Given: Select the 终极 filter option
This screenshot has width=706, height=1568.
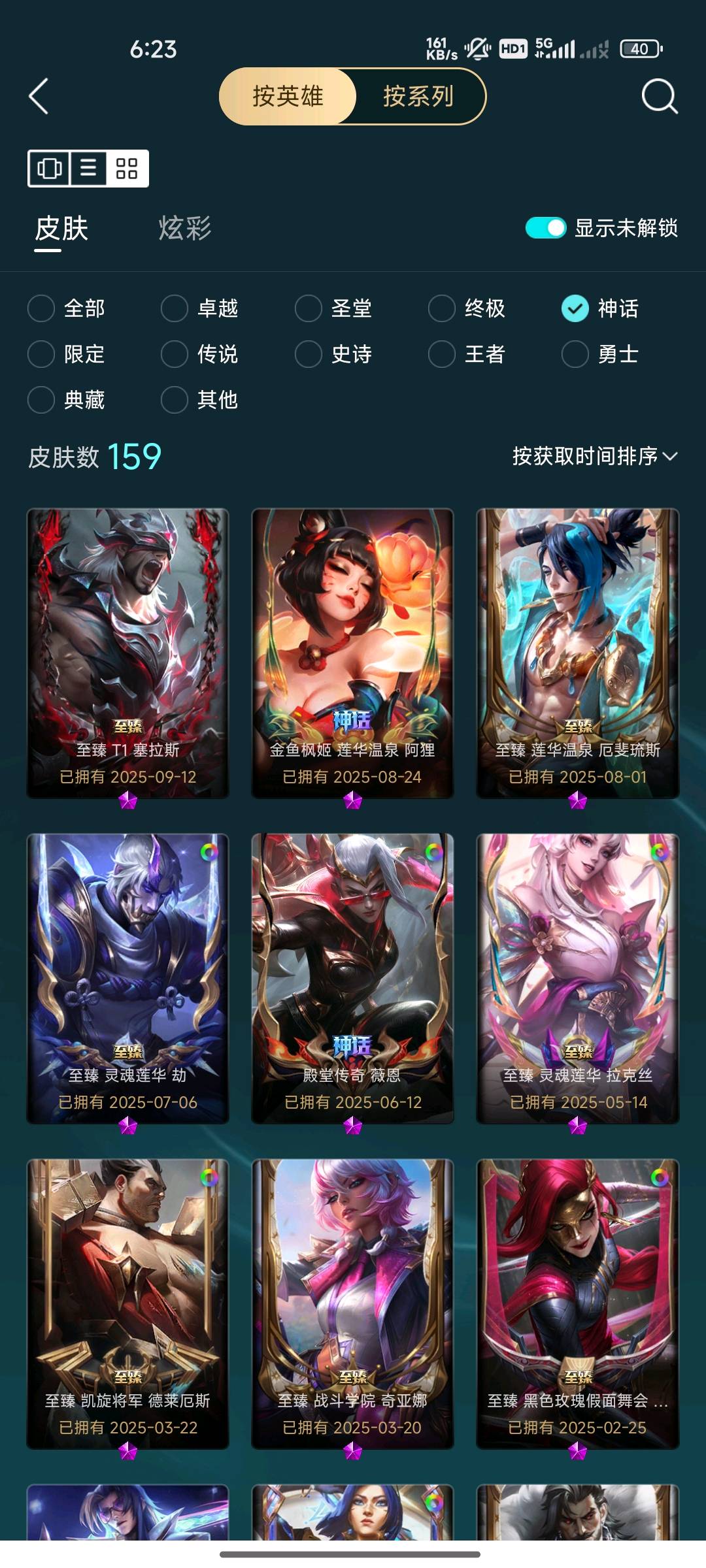Looking at the screenshot, I should [x=467, y=308].
